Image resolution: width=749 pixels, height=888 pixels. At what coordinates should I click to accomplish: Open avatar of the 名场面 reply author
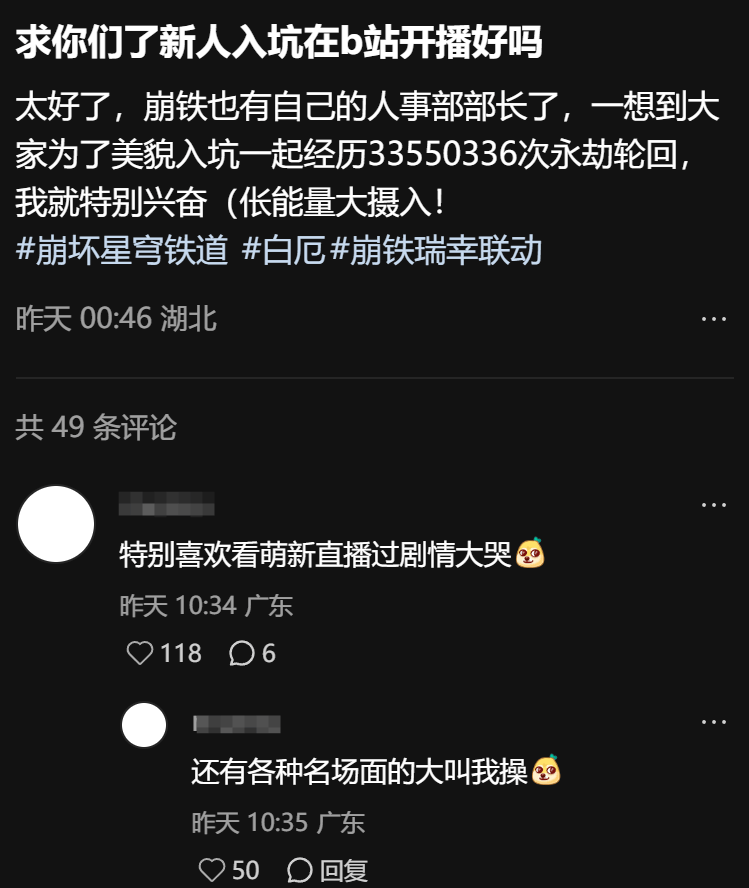pos(144,724)
